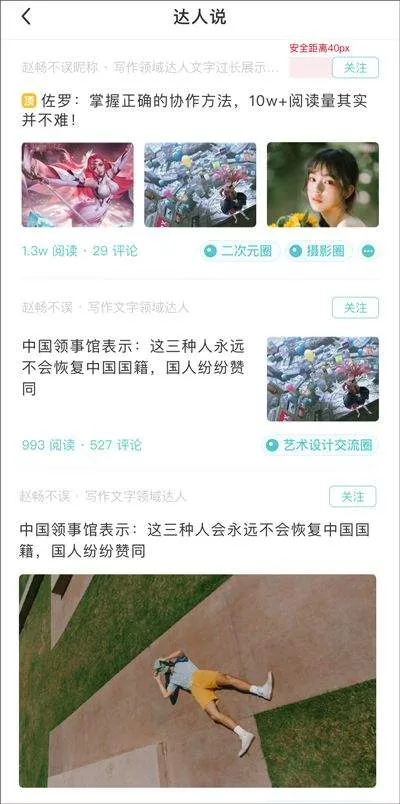The width and height of the screenshot is (400, 804).
Task: Open the 二次元圈 circle chip
Action: pos(240,251)
